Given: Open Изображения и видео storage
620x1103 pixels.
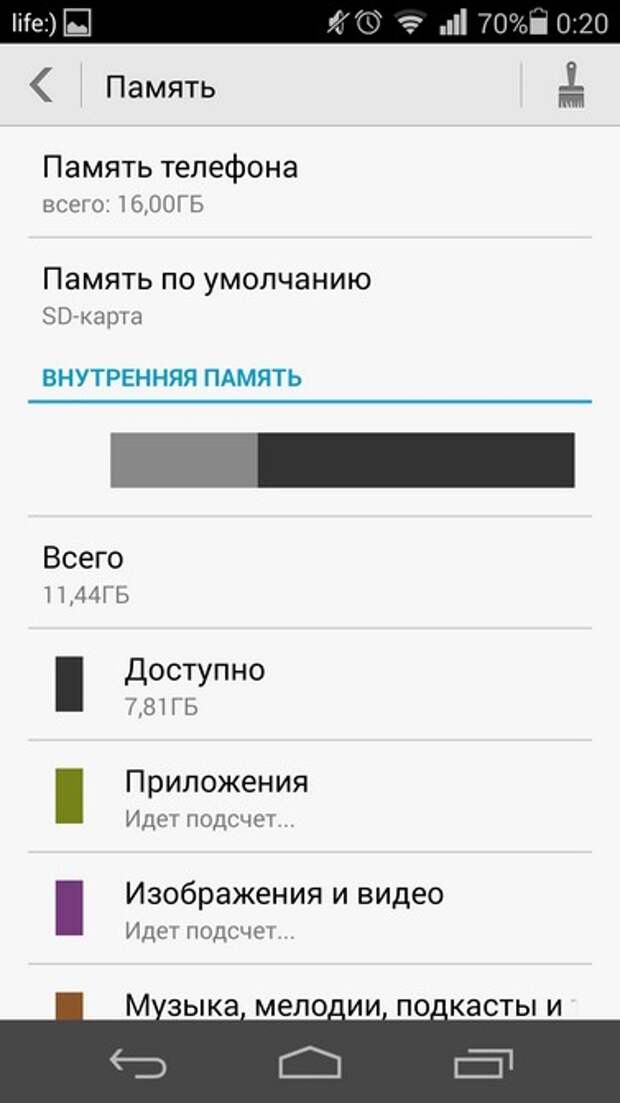Looking at the screenshot, I should point(310,908).
